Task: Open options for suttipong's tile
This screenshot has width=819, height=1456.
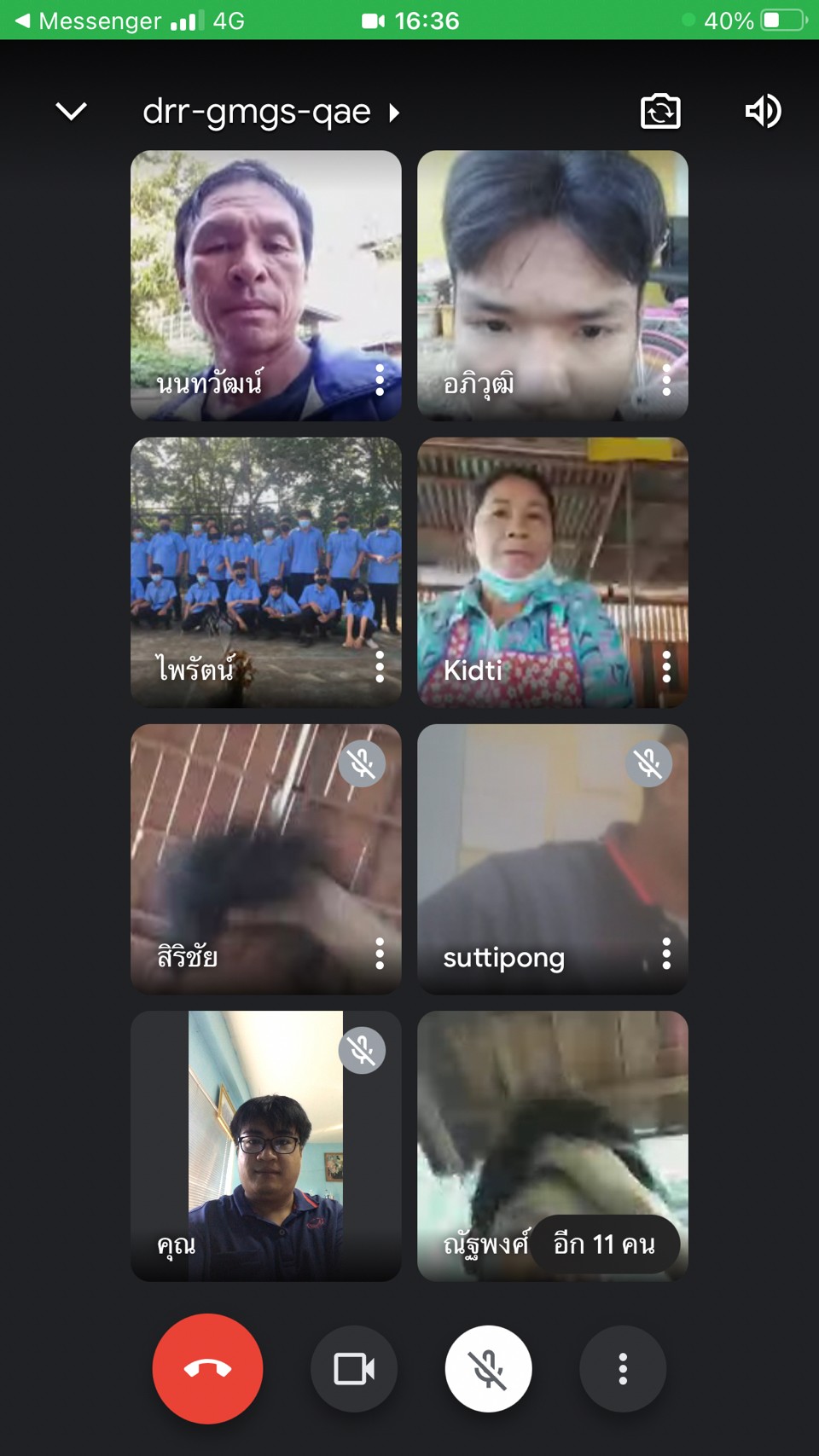Action: [666, 954]
